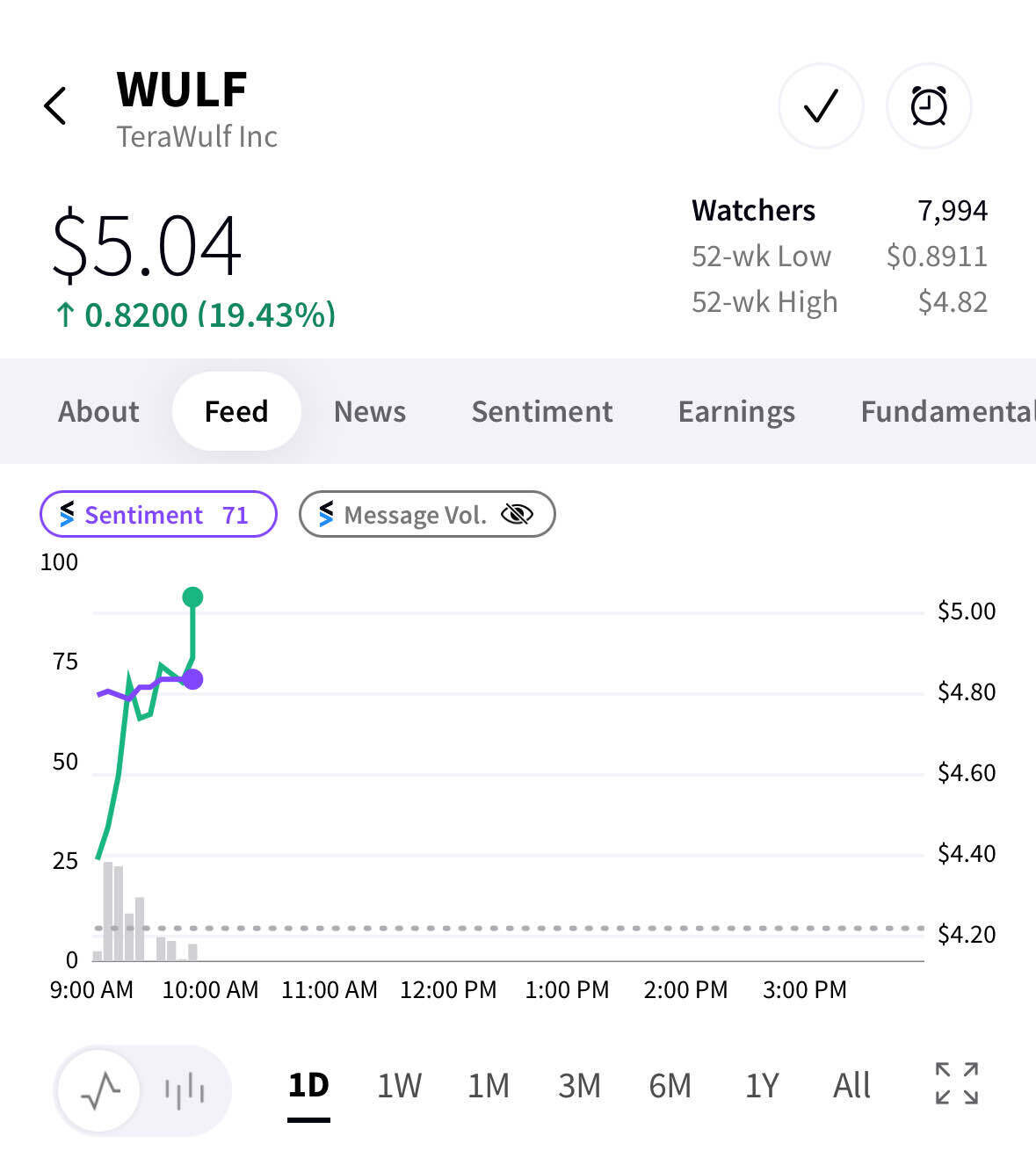
Task: Tap the alarm clock to set a price alert
Action: [x=929, y=105]
